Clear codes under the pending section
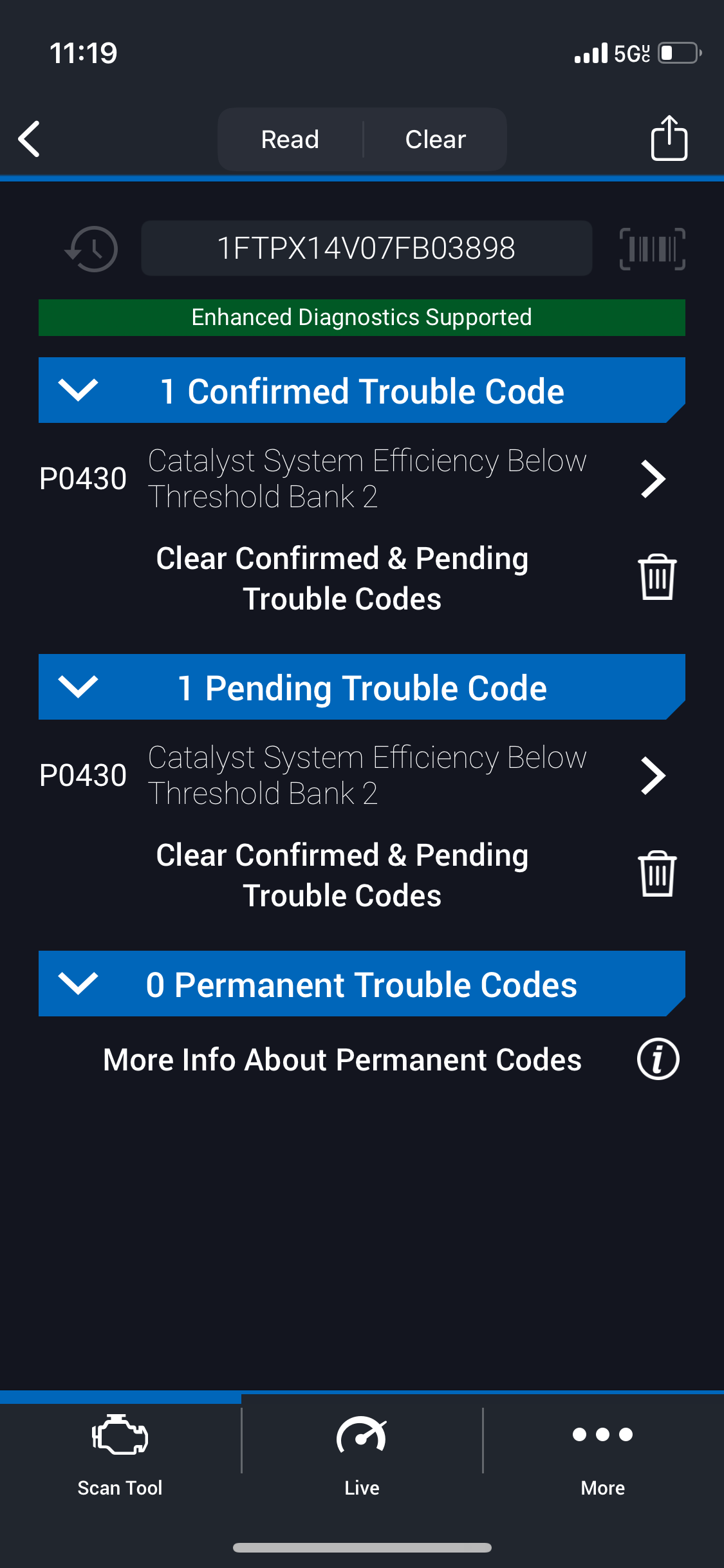This screenshot has width=724, height=1568. [x=362, y=875]
